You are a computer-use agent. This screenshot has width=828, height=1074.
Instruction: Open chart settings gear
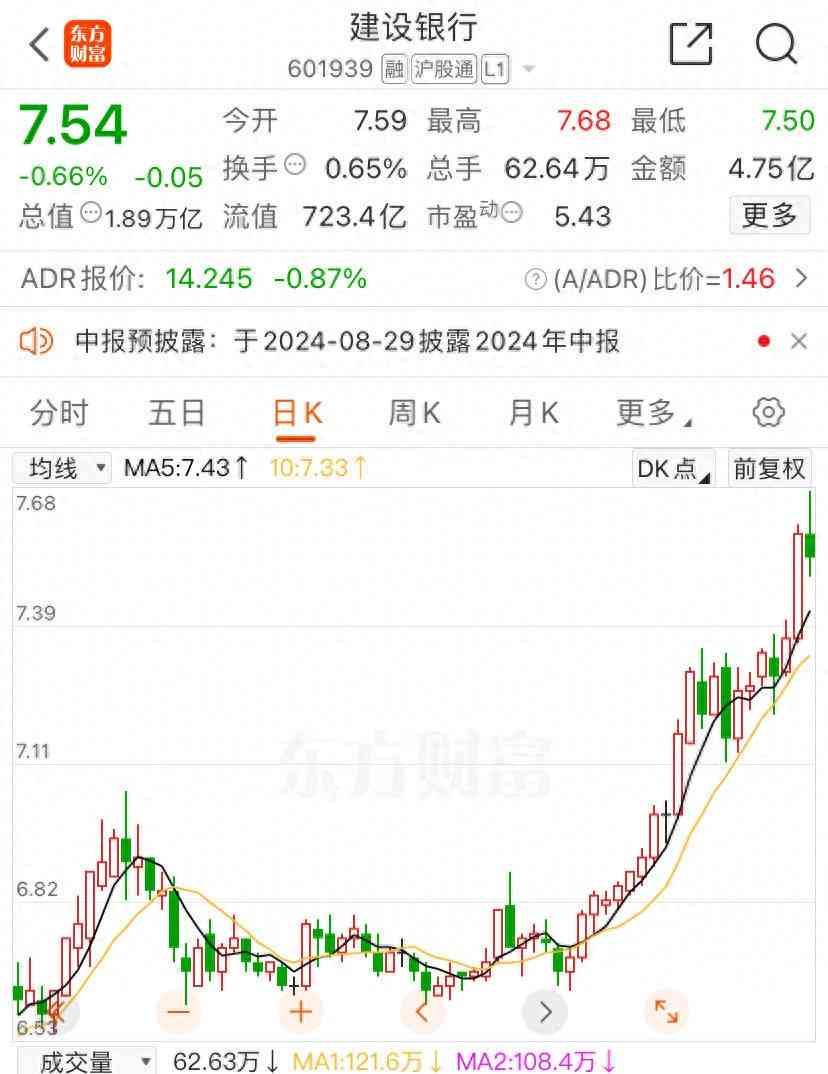pos(768,412)
